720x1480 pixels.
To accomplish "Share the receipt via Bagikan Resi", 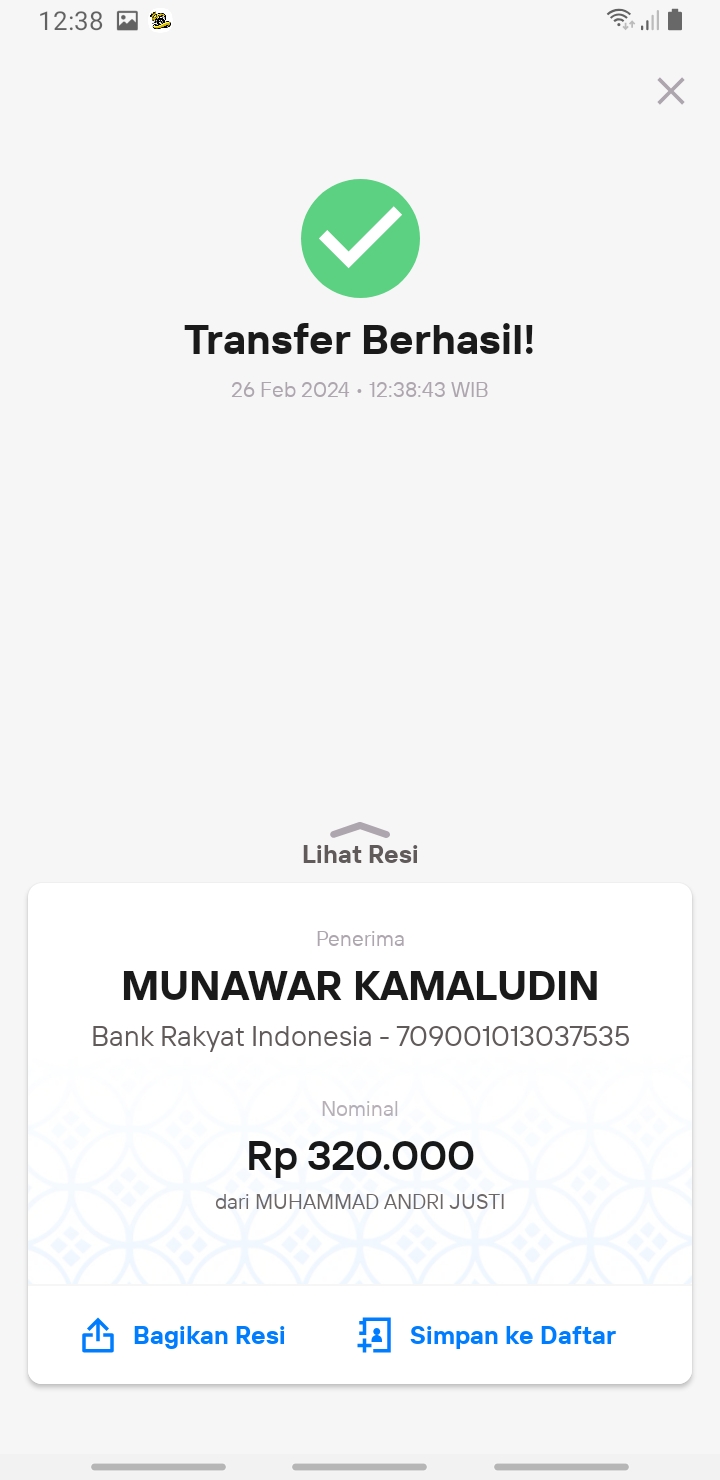I will (183, 1335).
